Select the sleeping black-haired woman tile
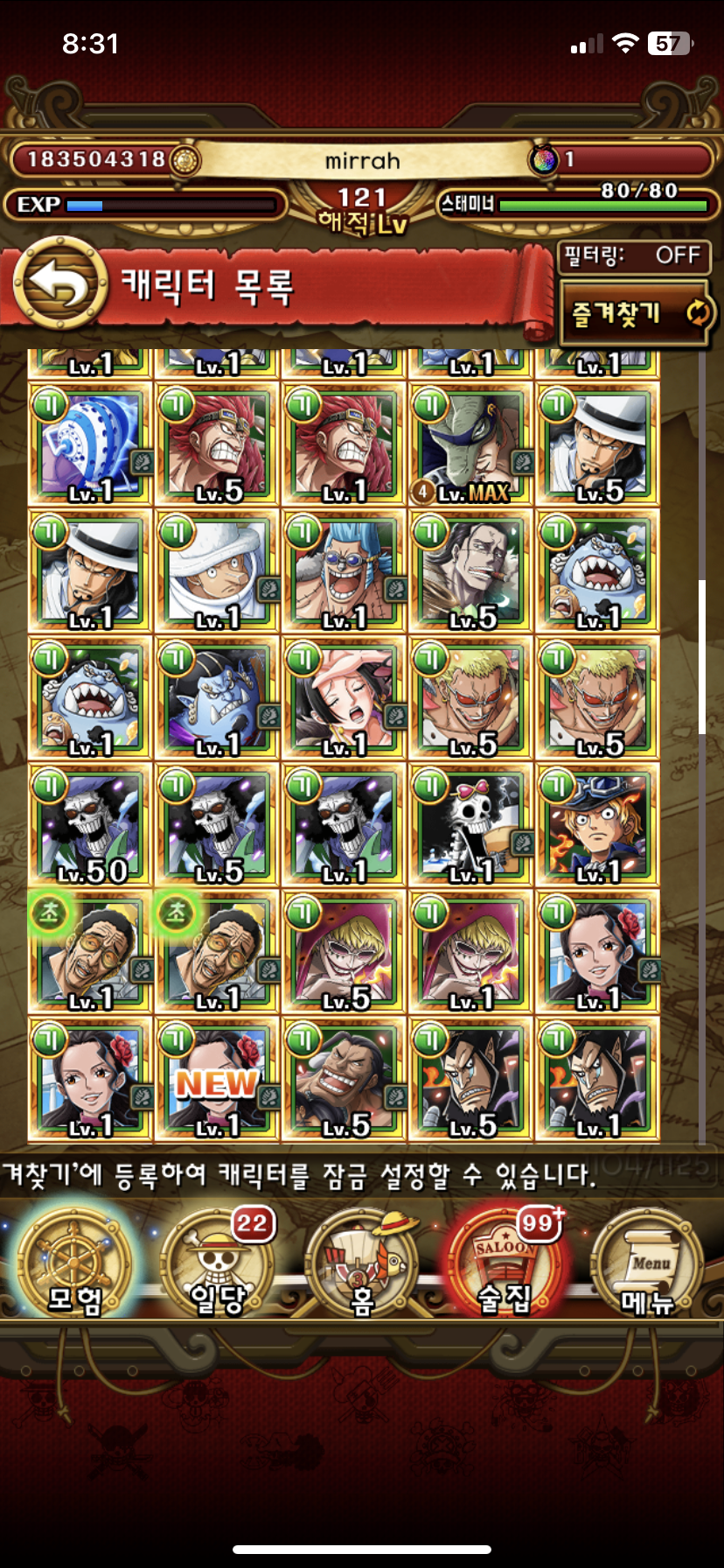 345,697
